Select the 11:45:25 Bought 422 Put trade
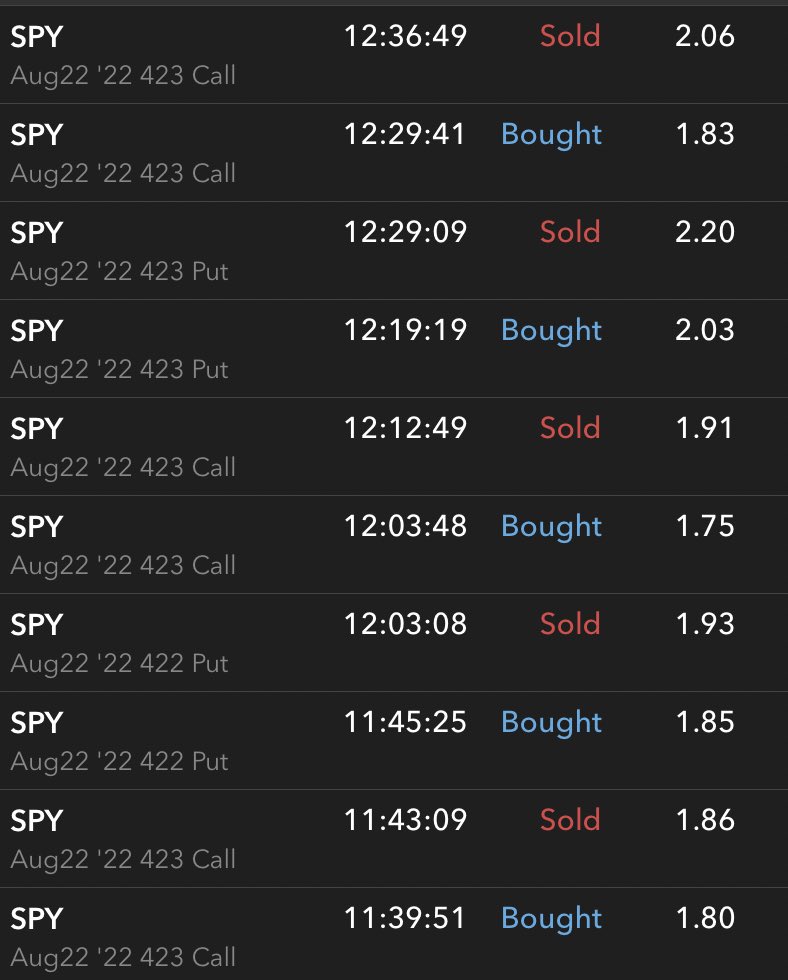Screen dimensions: 788x980 tap(394, 741)
